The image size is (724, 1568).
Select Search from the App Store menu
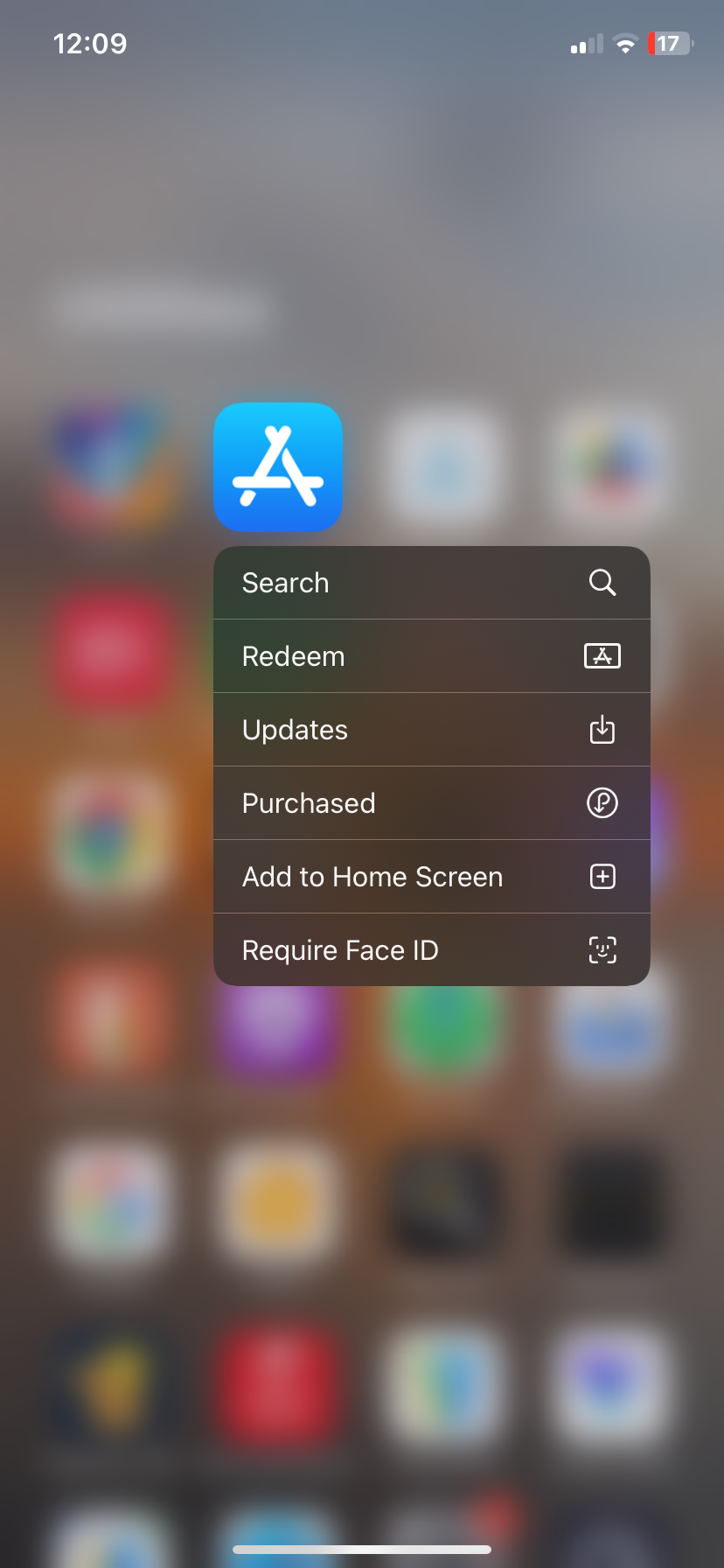431,583
